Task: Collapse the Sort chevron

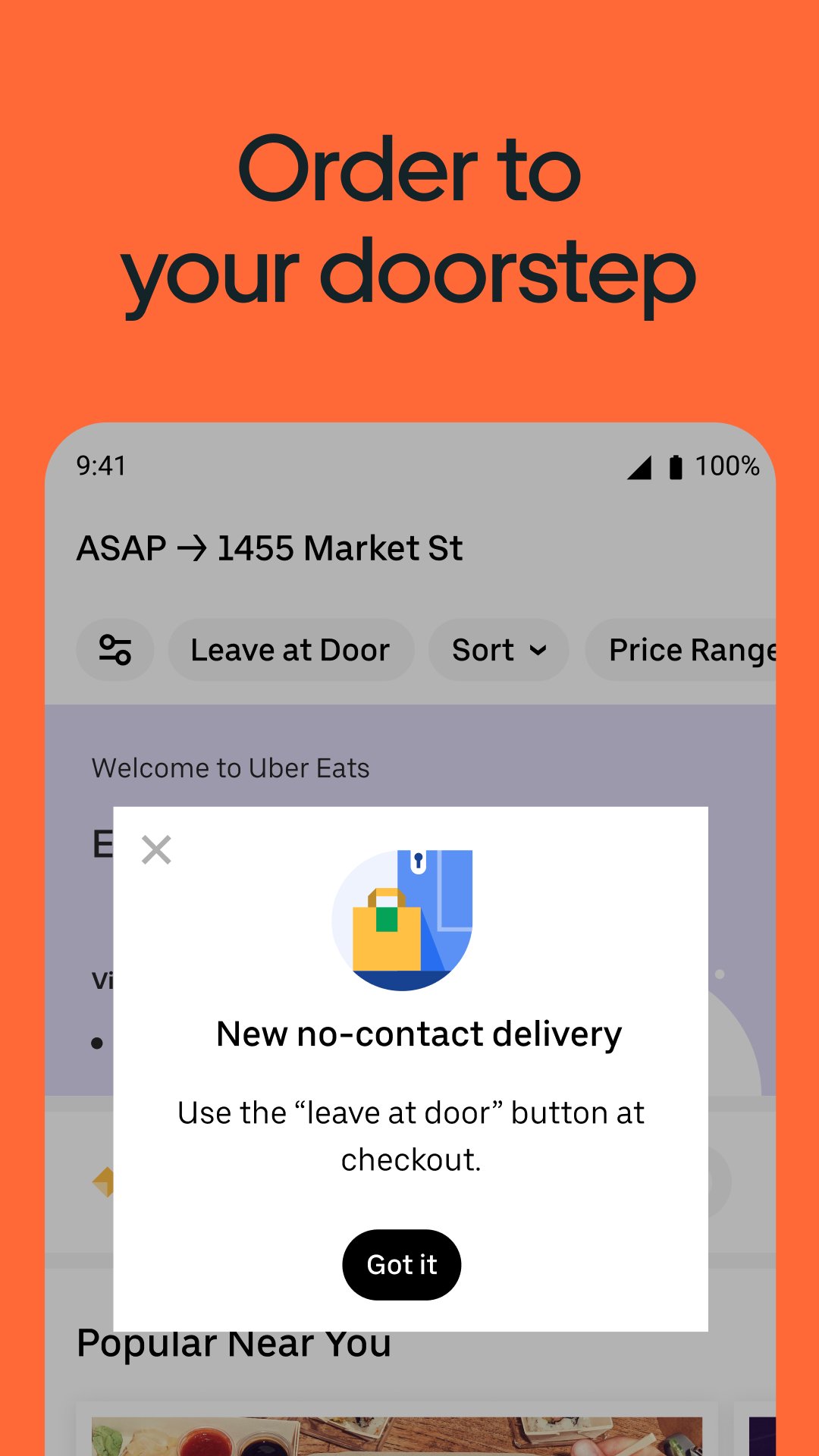Action: tap(539, 650)
